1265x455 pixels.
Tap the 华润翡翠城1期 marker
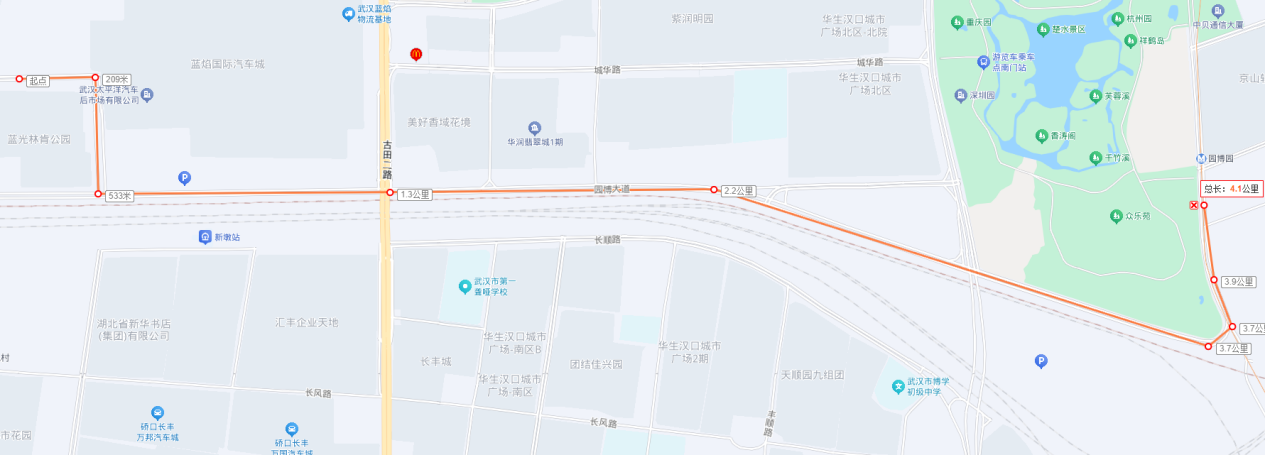tap(534, 128)
